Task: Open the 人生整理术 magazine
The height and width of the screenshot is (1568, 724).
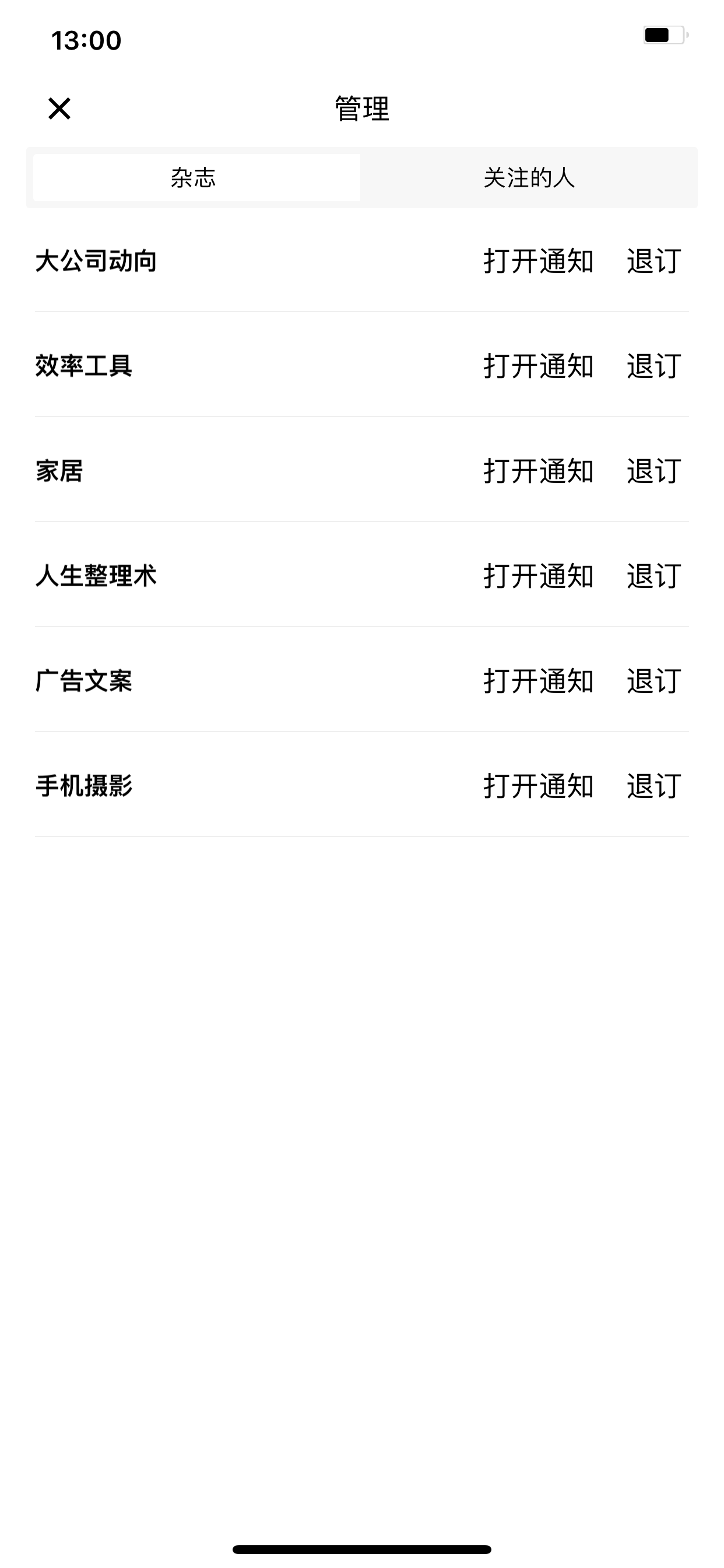Action: [96, 576]
